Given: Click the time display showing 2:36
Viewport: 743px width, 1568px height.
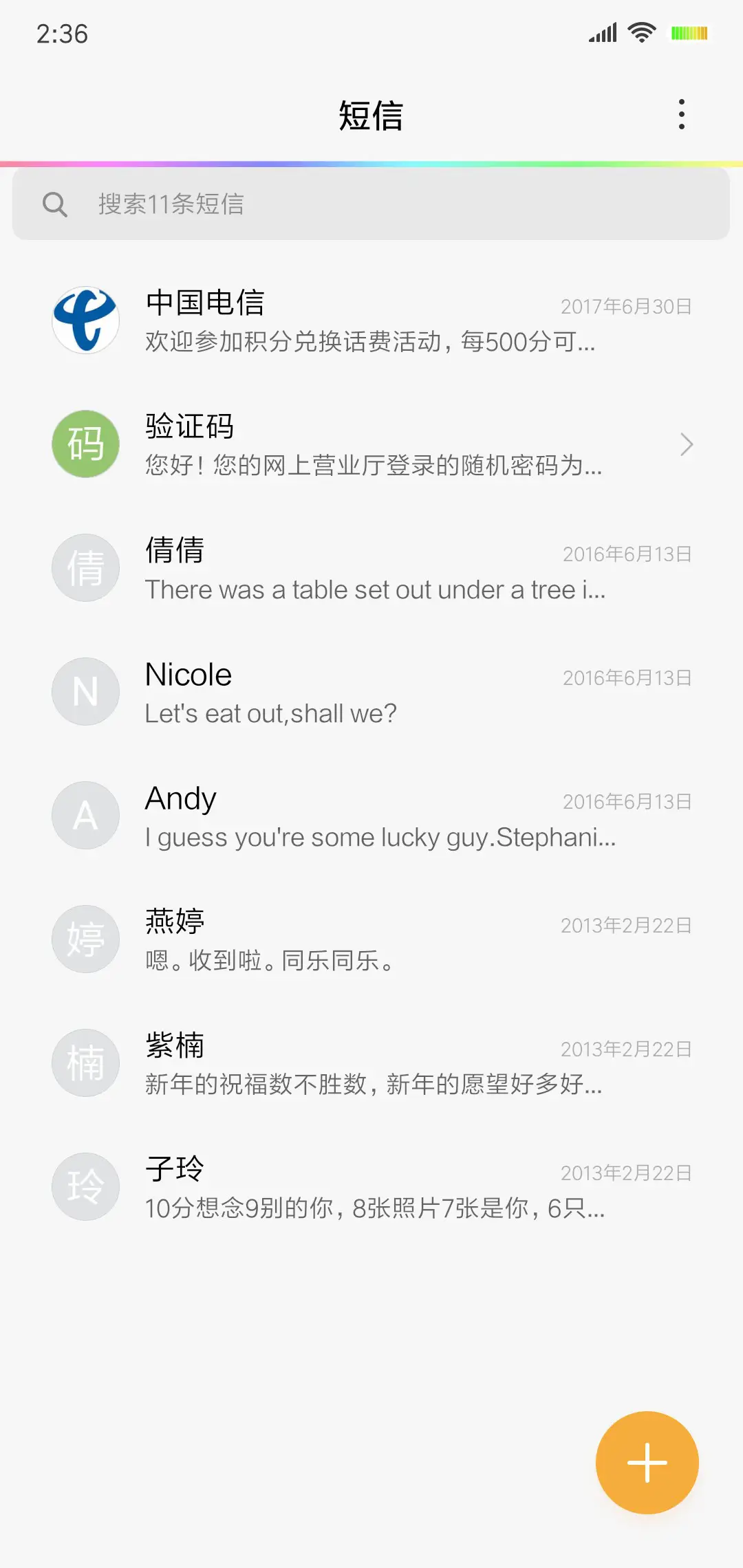Looking at the screenshot, I should pyautogui.click(x=62, y=33).
